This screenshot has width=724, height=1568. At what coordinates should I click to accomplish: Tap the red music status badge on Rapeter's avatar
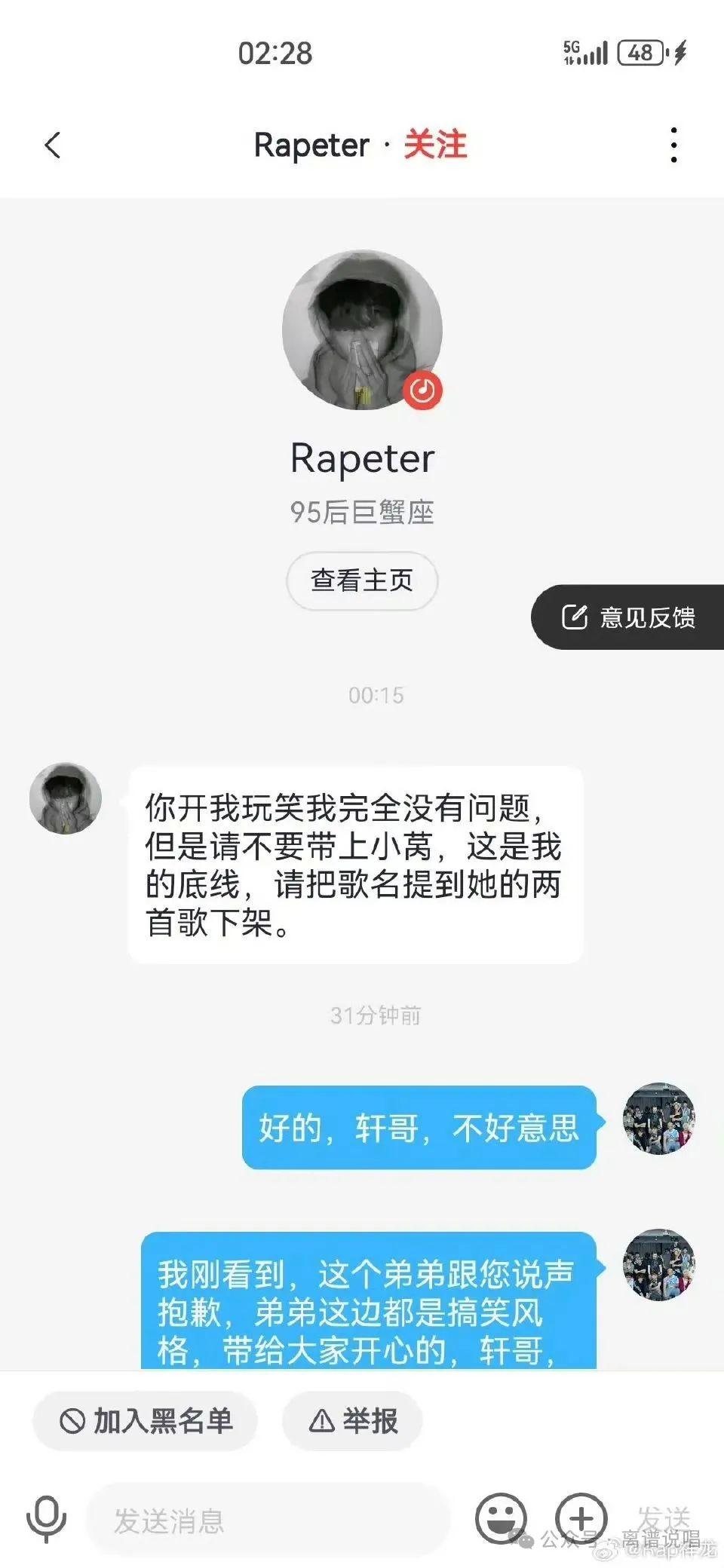[x=424, y=389]
